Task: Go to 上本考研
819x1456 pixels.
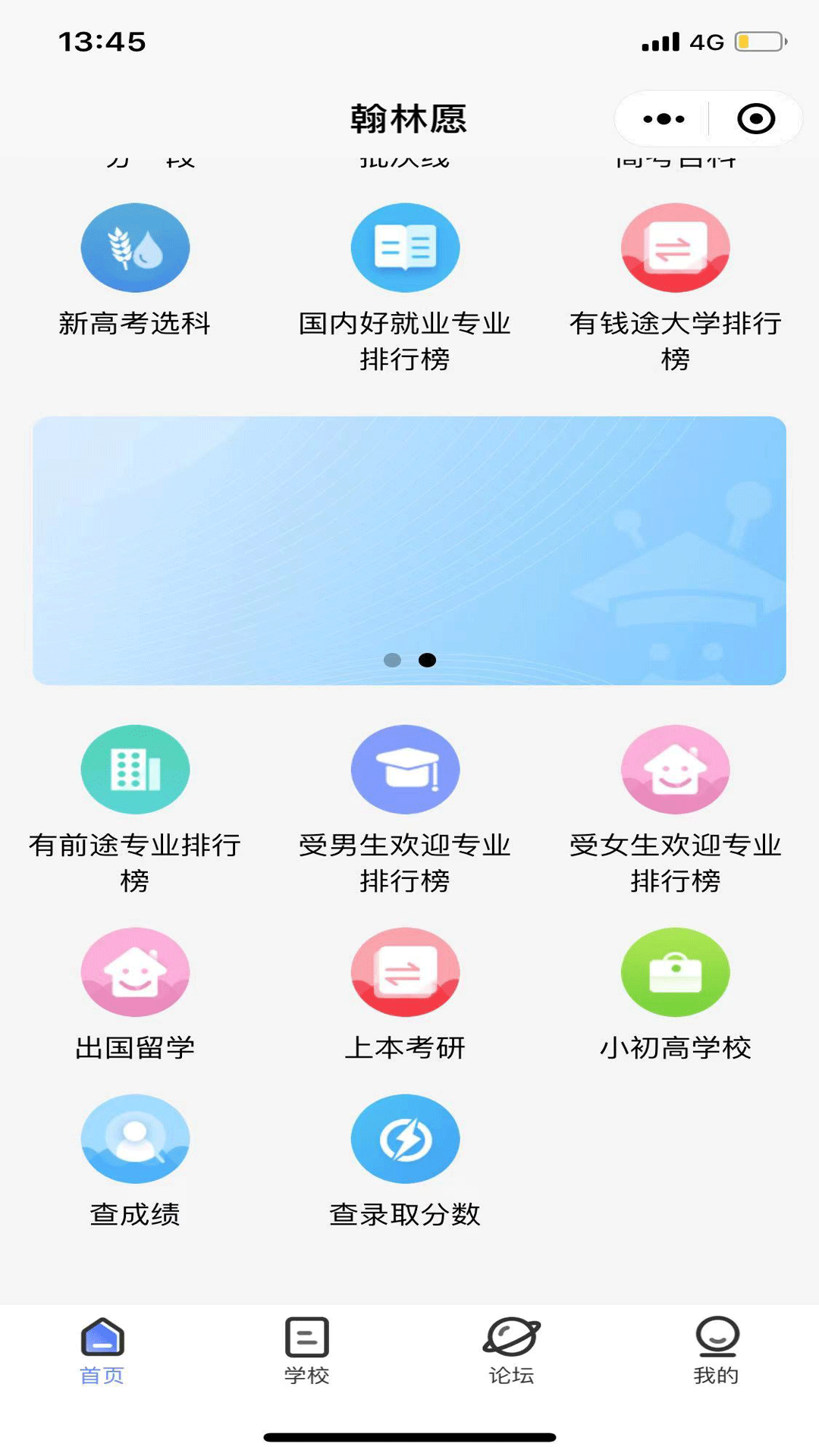Action: (x=405, y=972)
